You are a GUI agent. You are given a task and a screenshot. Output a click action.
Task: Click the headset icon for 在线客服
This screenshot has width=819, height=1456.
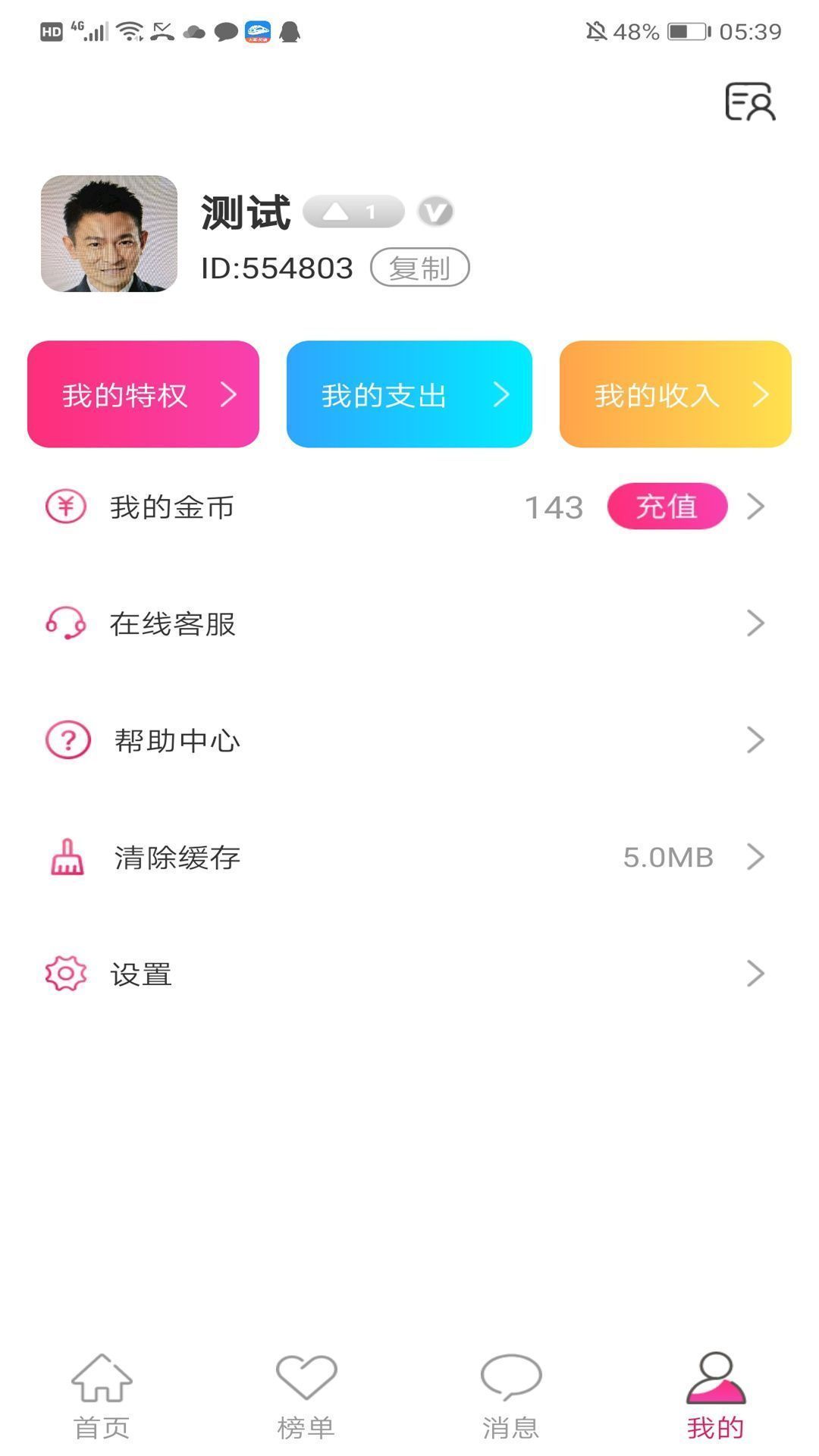(66, 623)
